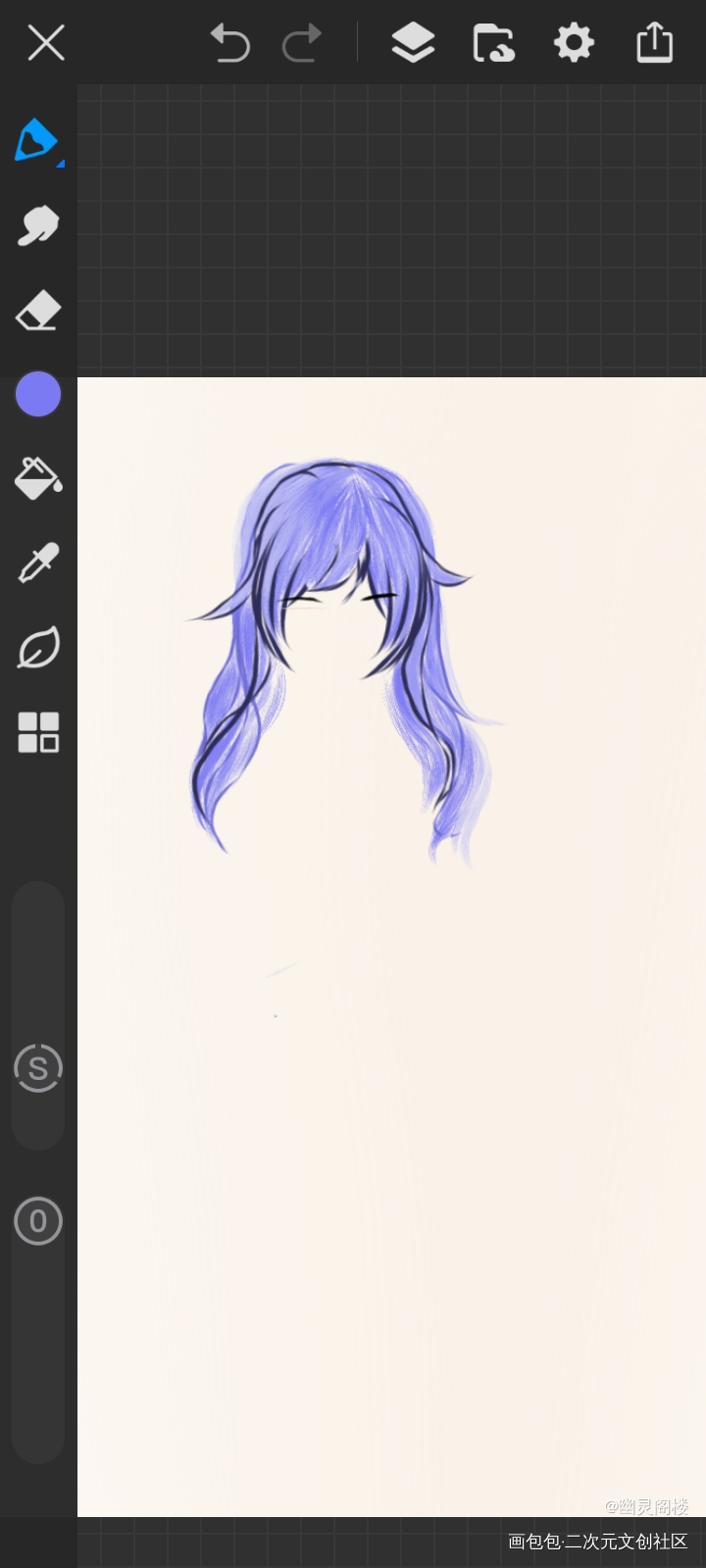Switch to the eraser tool
The image size is (706, 1568).
point(38,311)
